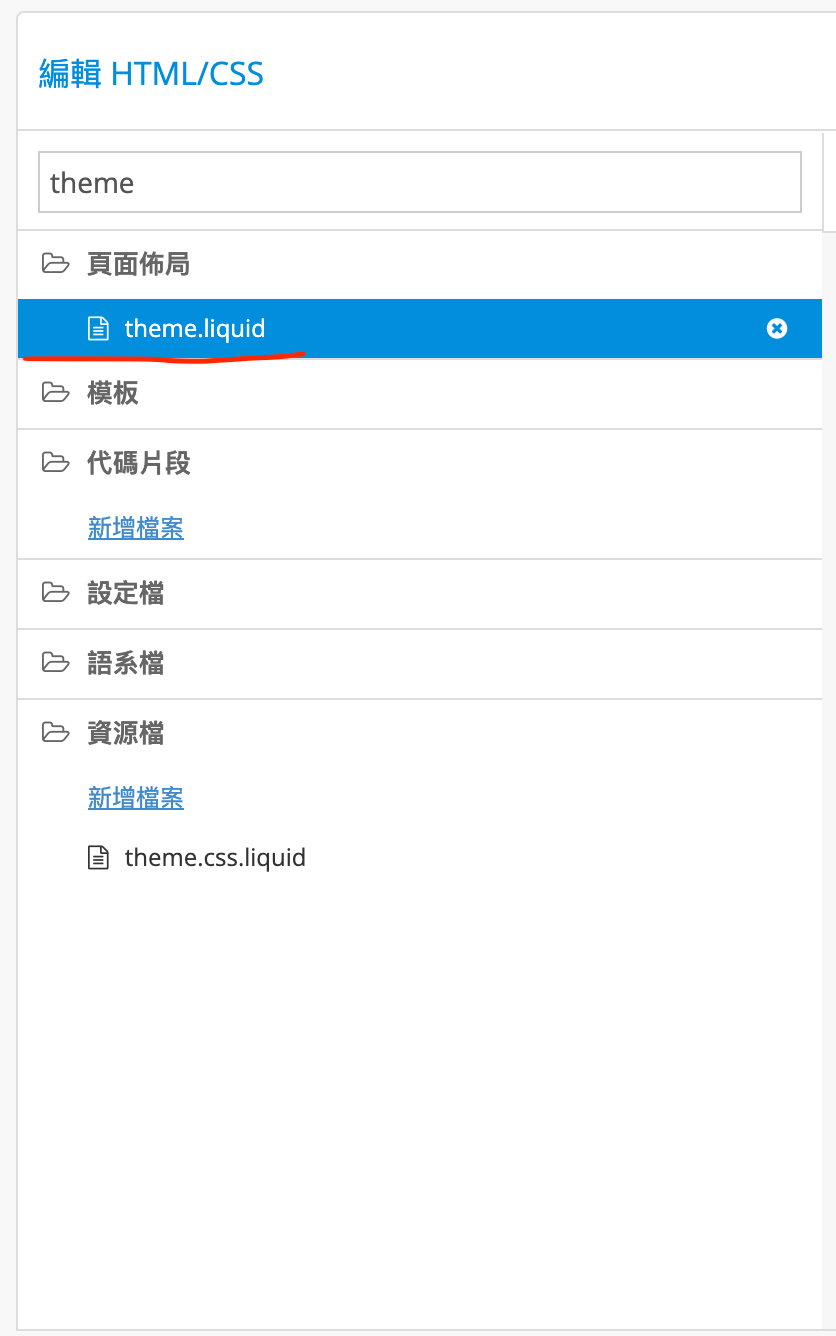
Task: Open the theme.css.liquid file
Action: pyautogui.click(x=214, y=858)
